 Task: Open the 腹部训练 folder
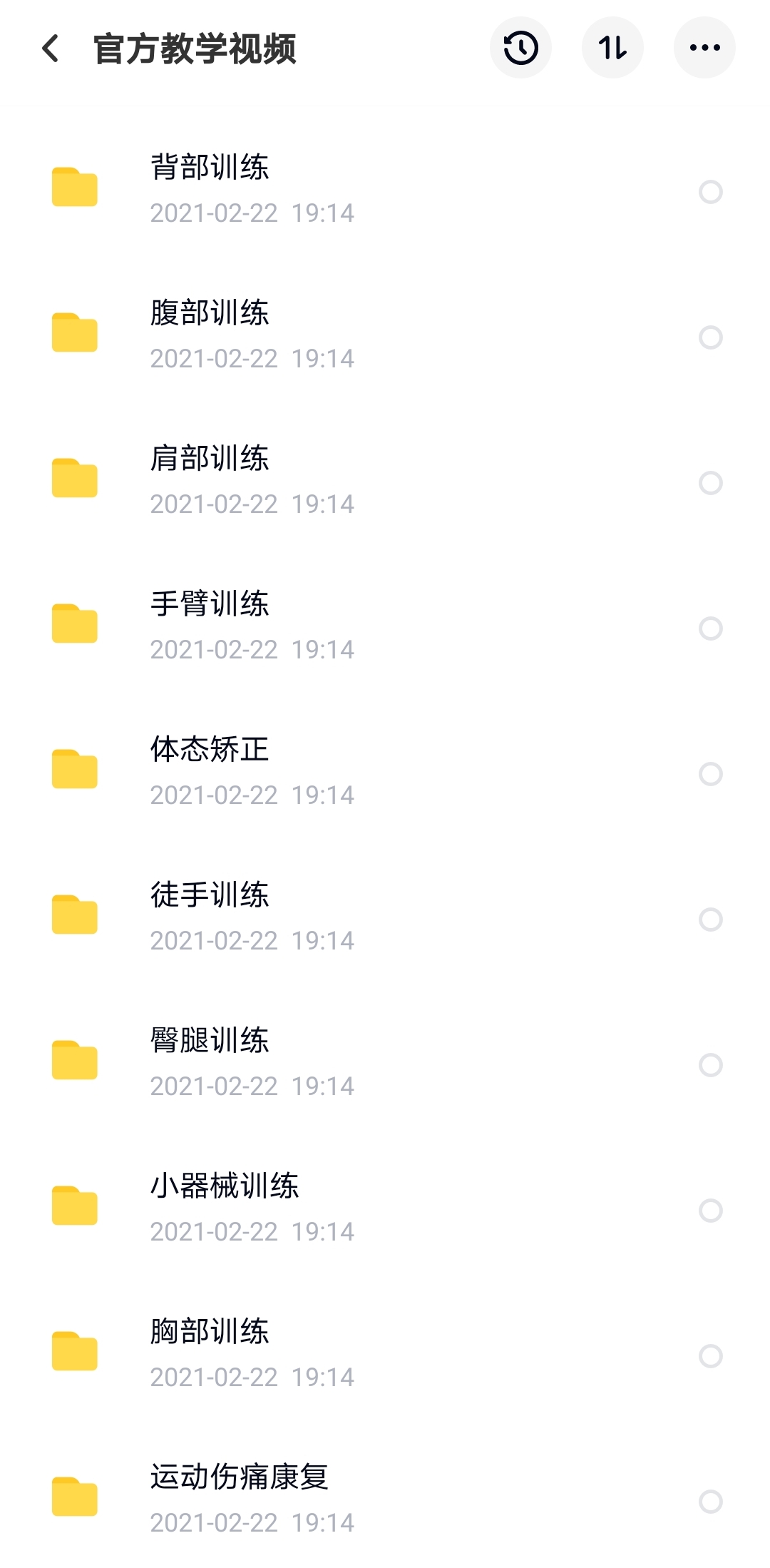pyautogui.click(x=385, y=335)
